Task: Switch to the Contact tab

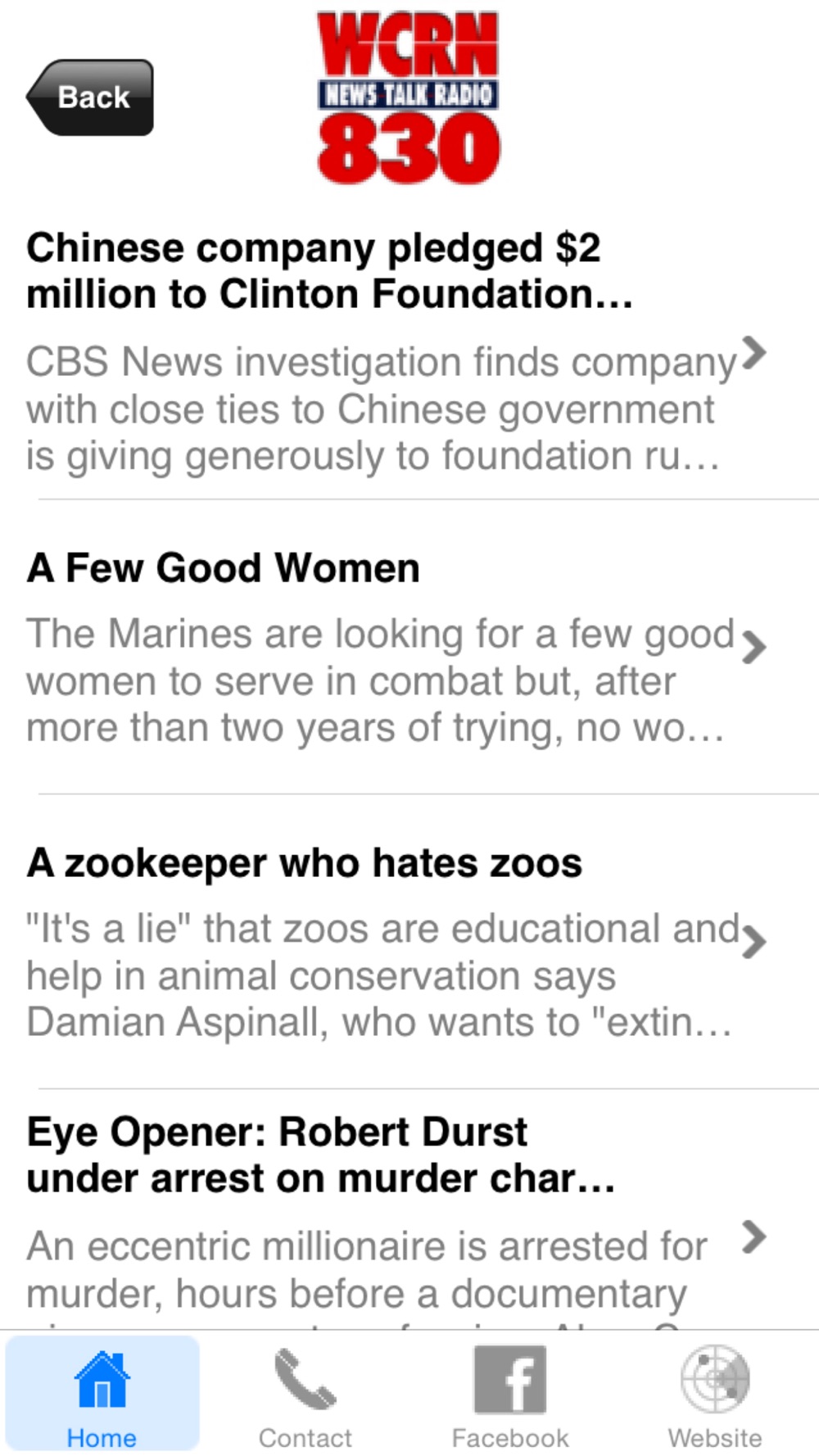Action: pyautogui.click(x=305, y=1394)
